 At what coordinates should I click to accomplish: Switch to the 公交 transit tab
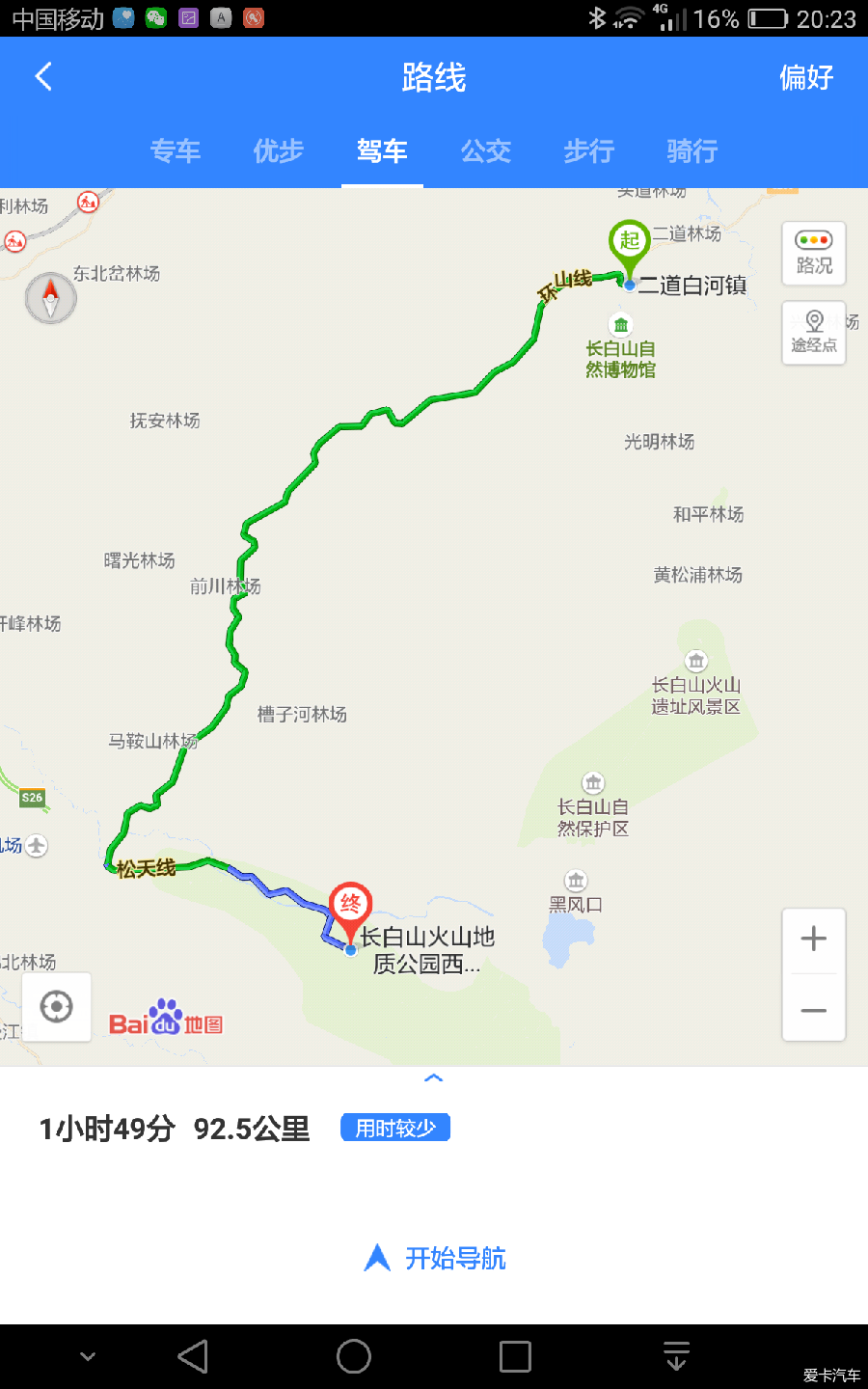point(485,151)
